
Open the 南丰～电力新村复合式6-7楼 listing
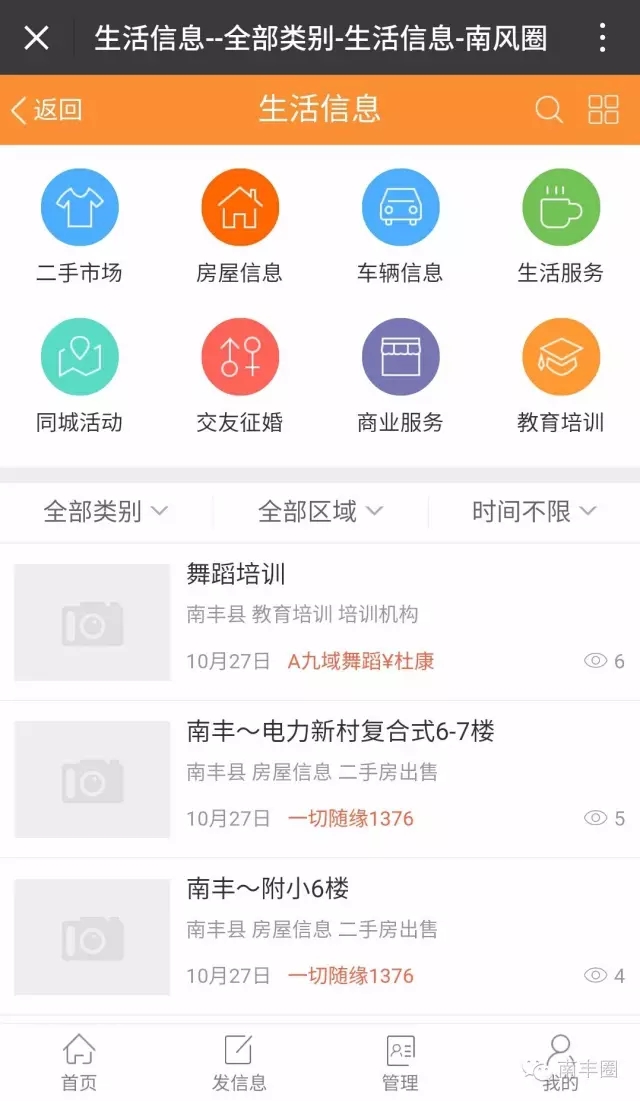(320, 779)
